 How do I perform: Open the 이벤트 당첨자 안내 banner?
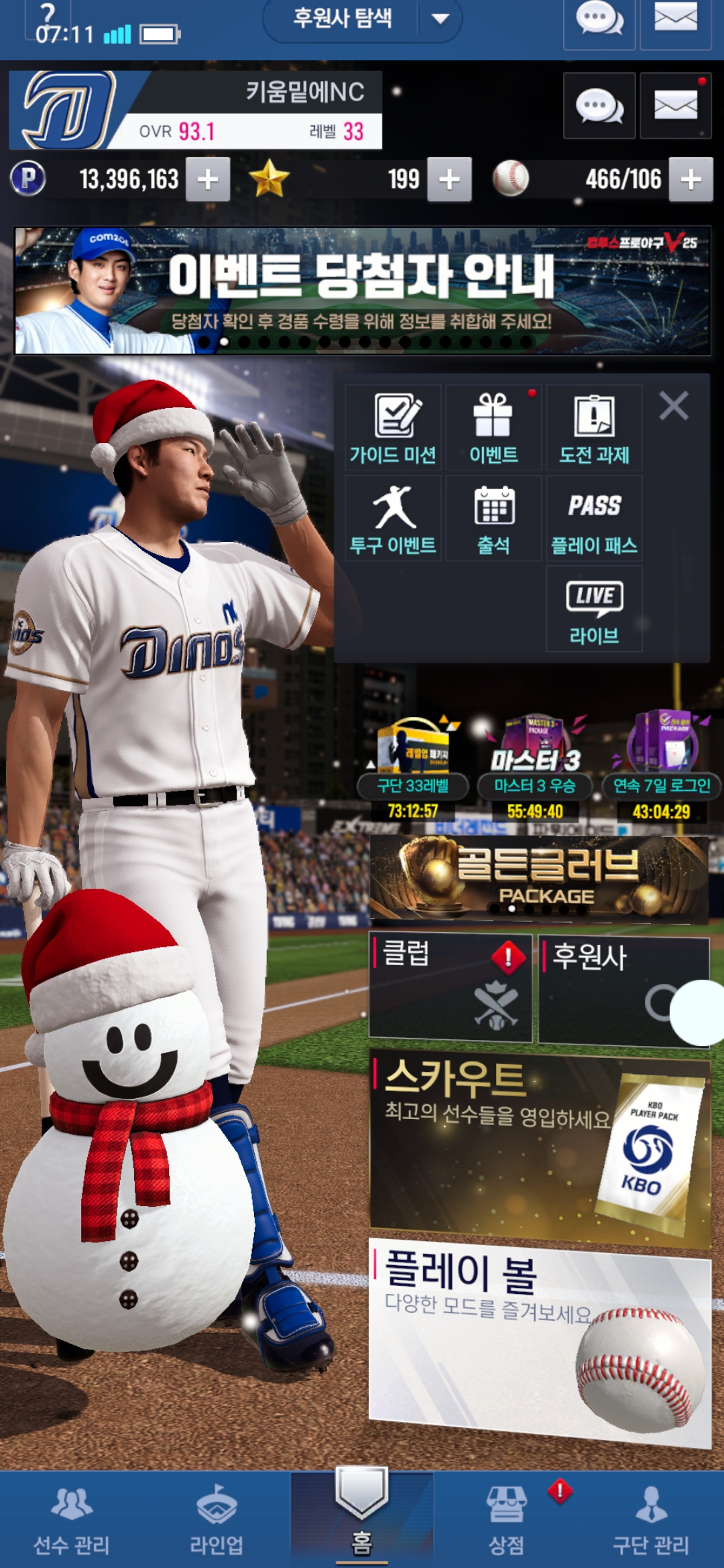[x=362, y=290]
